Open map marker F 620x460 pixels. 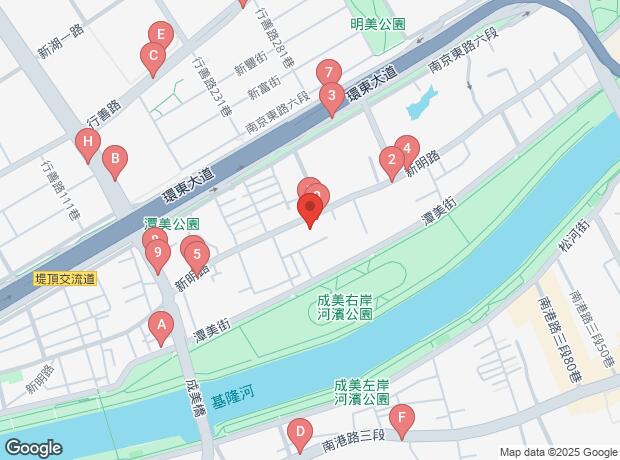pyautogui.click(x=402, y=418)
